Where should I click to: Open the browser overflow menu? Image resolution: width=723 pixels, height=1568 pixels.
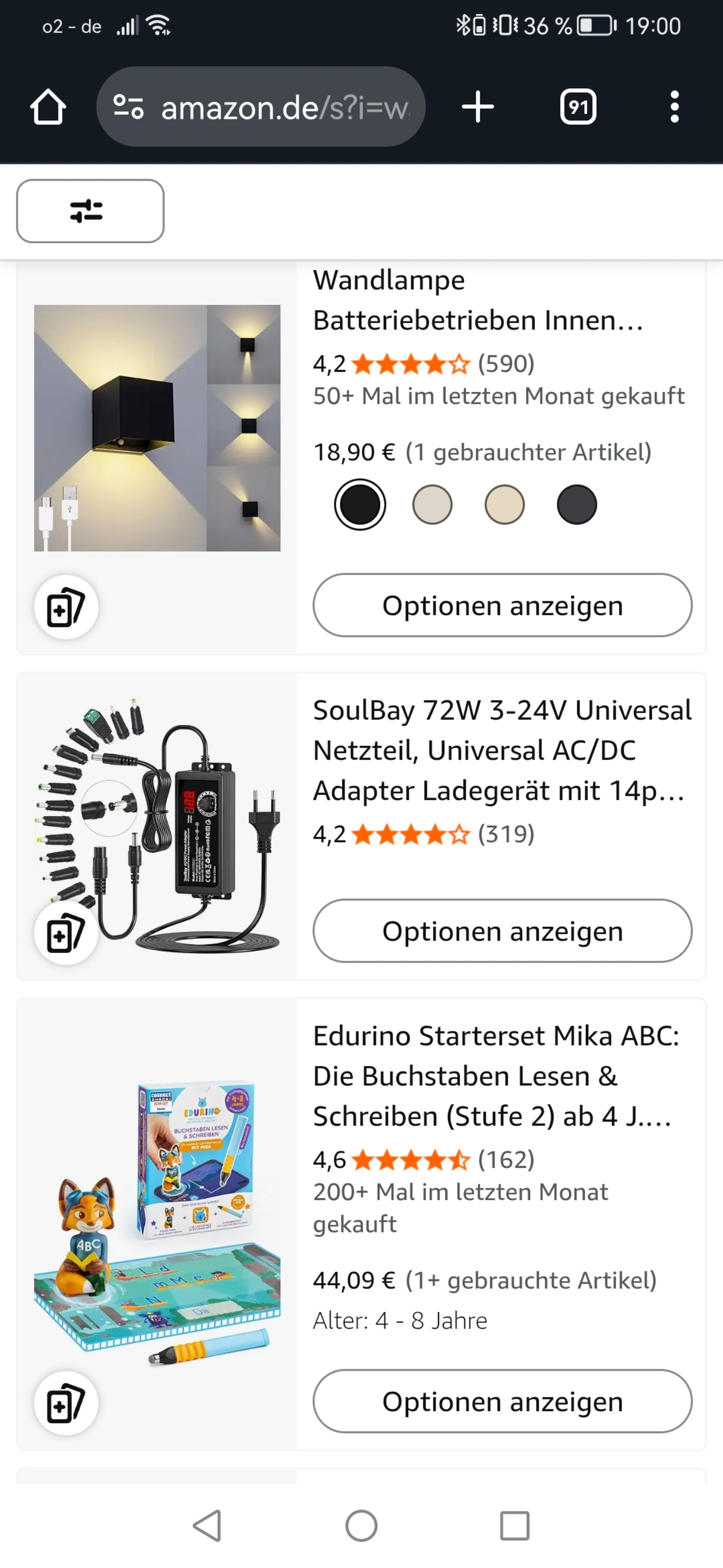(674, 107)
